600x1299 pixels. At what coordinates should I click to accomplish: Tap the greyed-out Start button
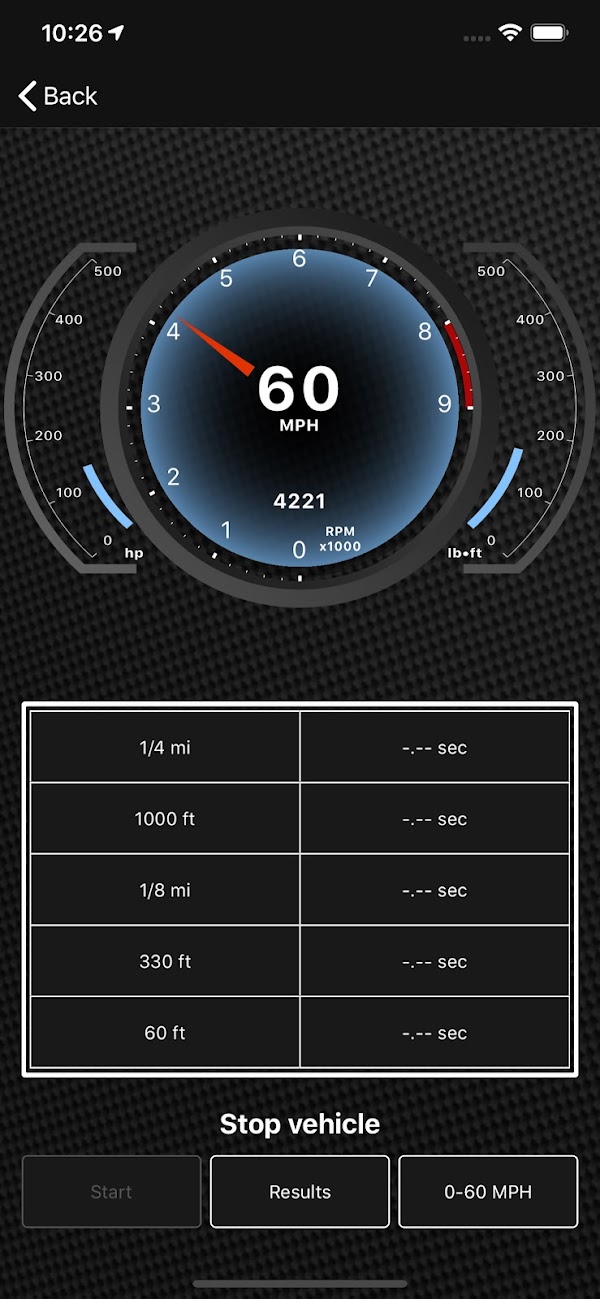click(111, 1191)
